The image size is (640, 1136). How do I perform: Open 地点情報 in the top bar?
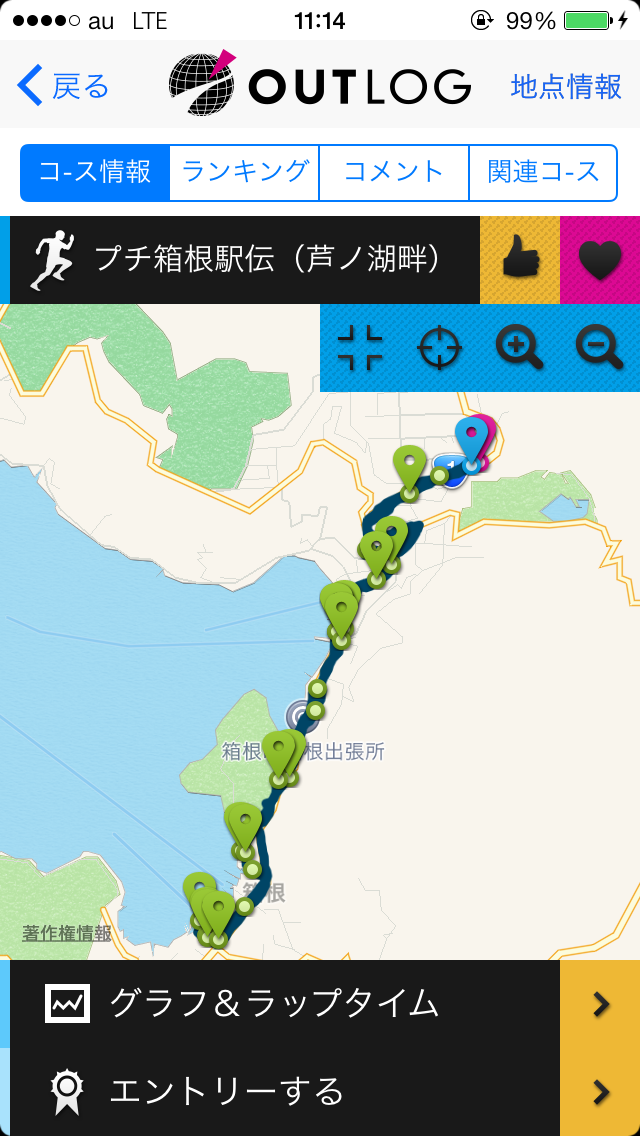565,86
